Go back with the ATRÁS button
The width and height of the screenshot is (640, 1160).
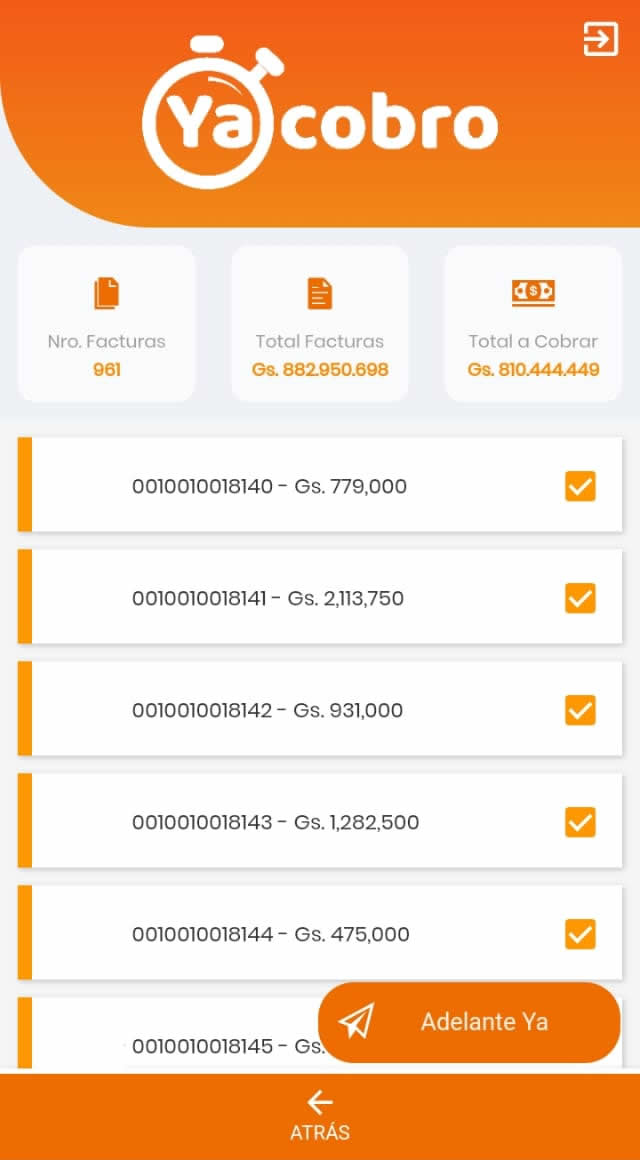320,1115
